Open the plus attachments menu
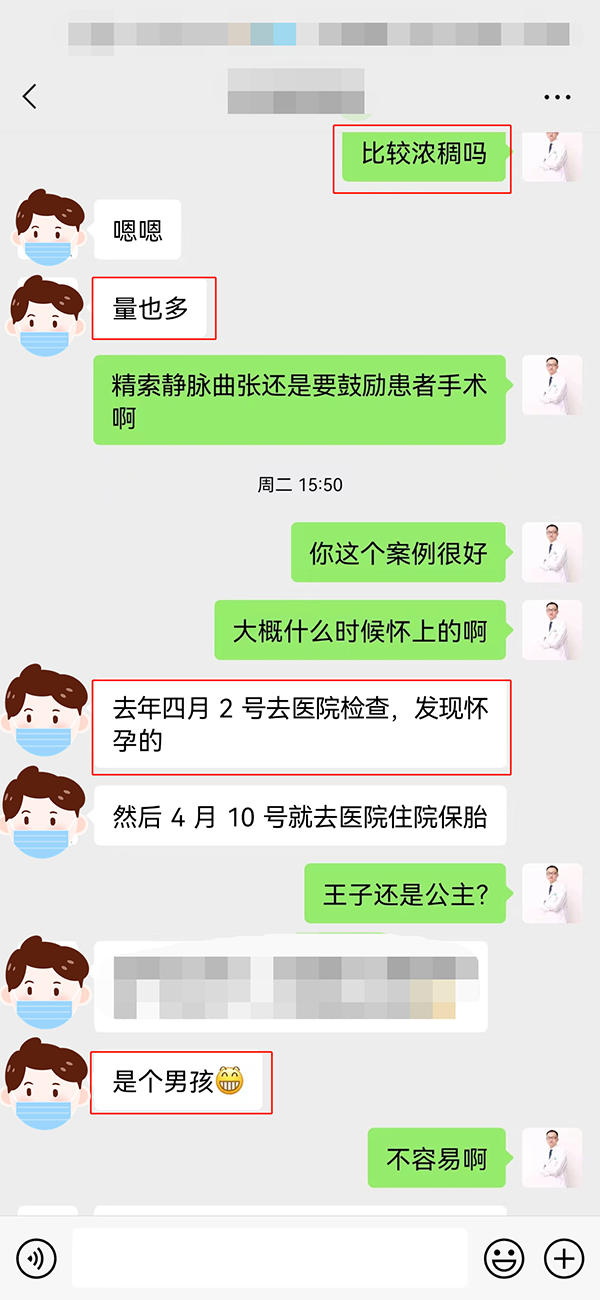The width and height of the screenshot is (600, 1300). coord(563,1257)
